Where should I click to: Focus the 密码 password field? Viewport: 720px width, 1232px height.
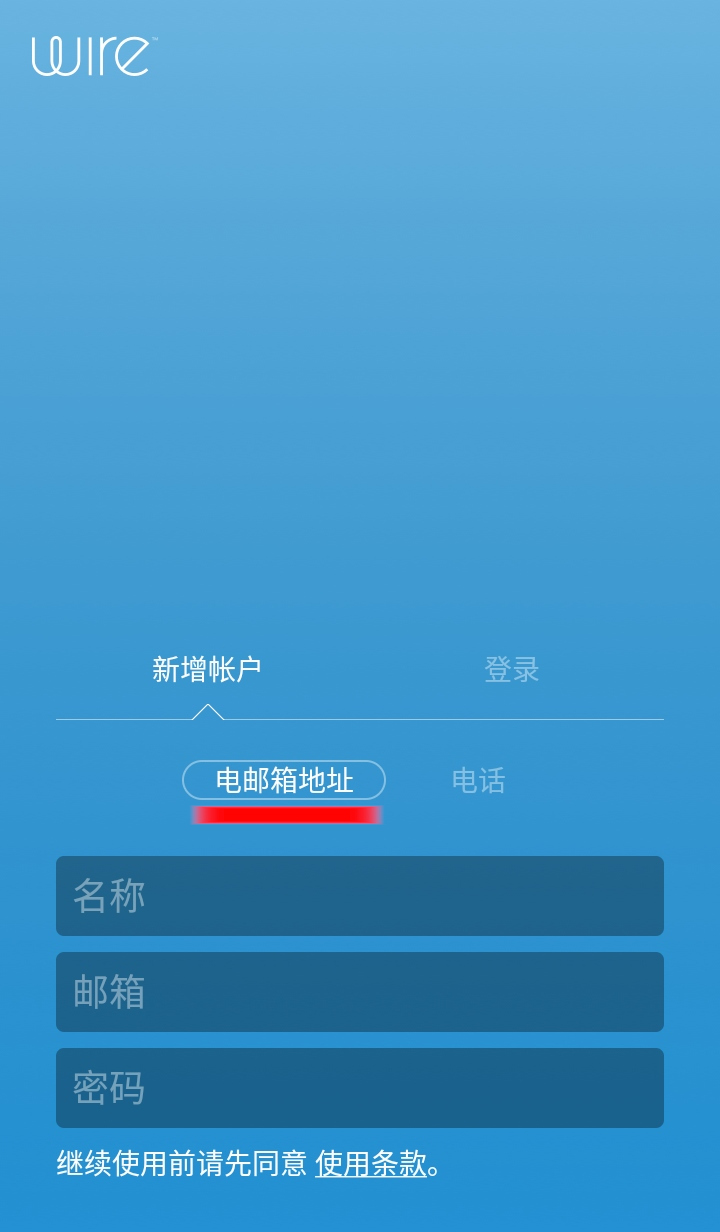coord(360,1088)
